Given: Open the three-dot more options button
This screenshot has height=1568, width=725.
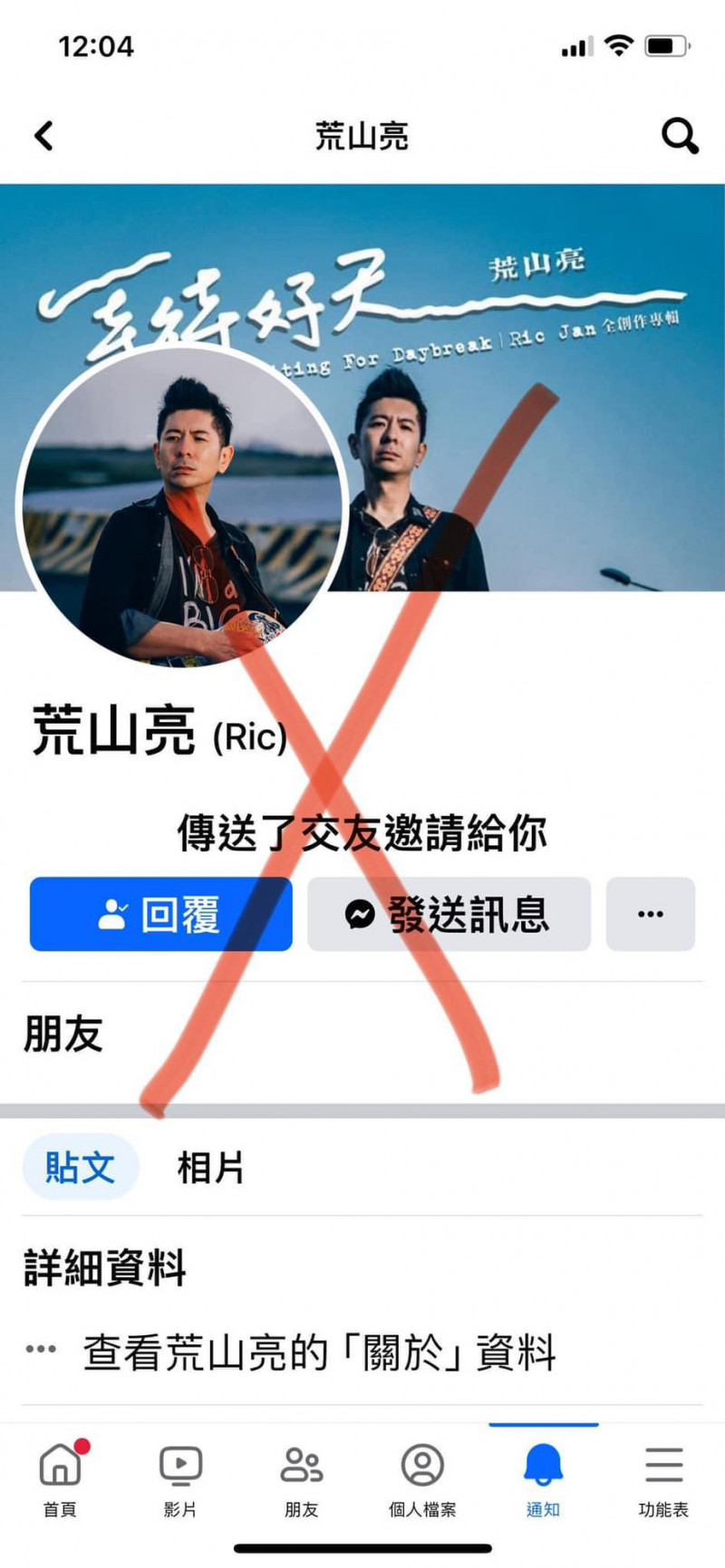Looking at the screenshot, I should coord(651,914).
